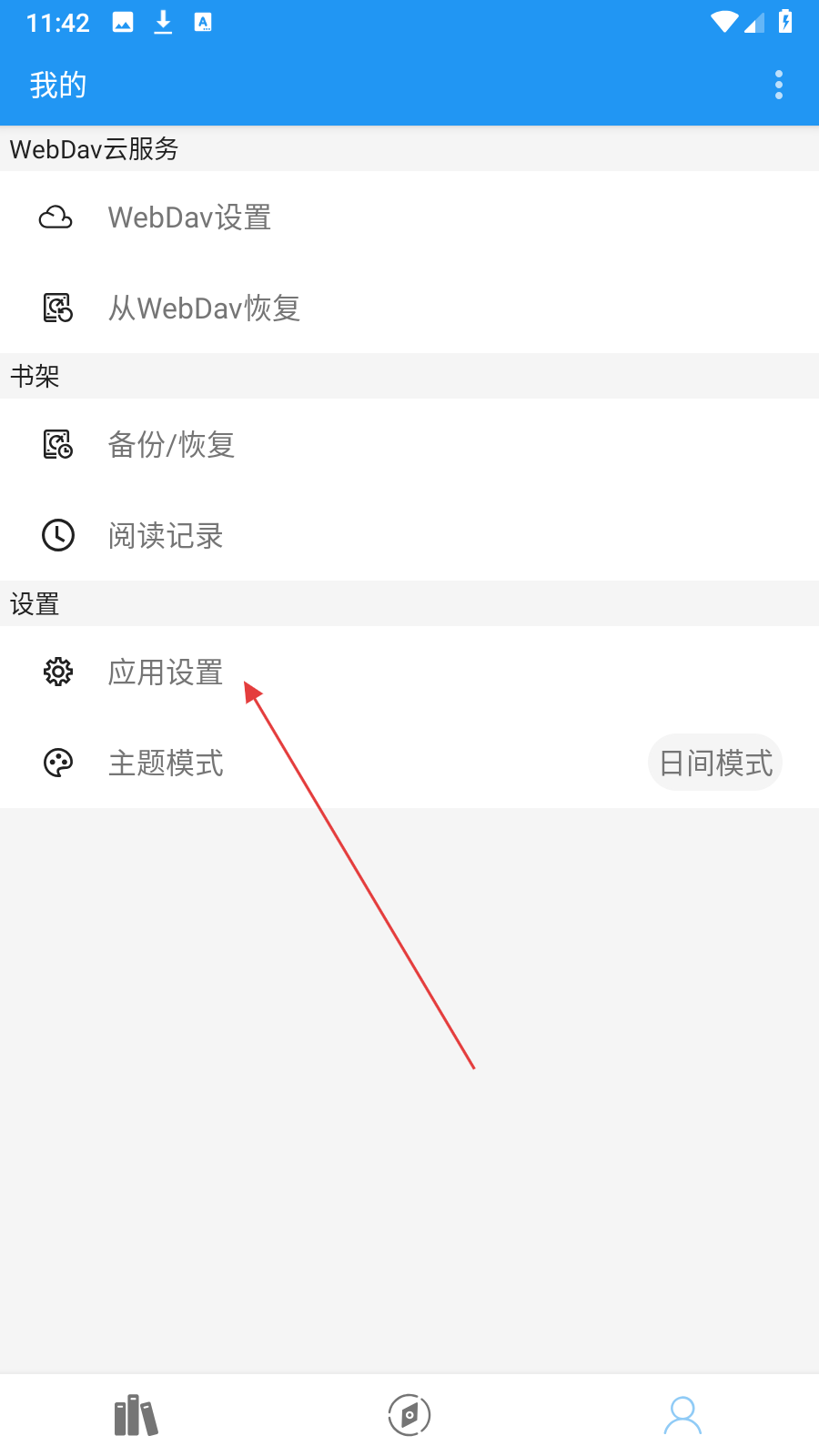Open 备份/恢复 row
Viewport: 819px width, 1456px height.
coord(409,444)
